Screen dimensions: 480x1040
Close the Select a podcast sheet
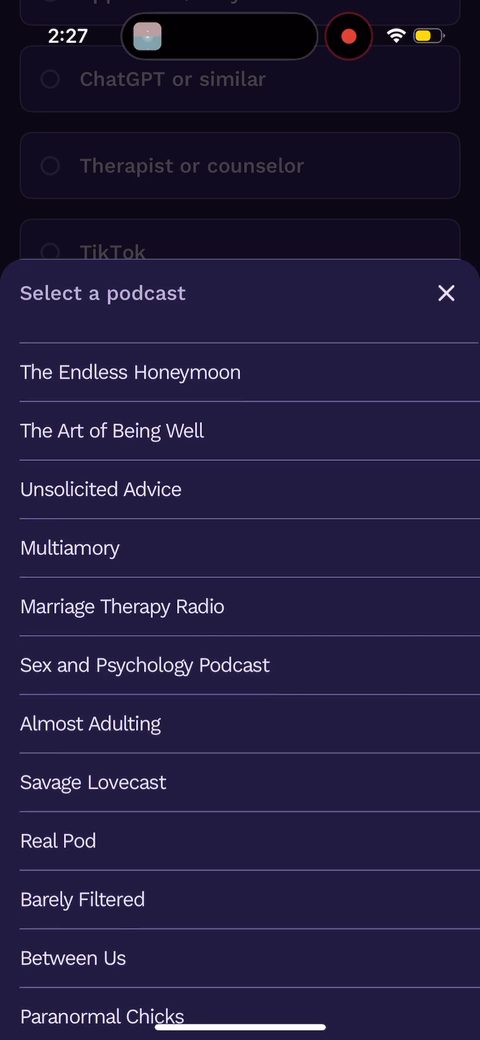(446, 293)
